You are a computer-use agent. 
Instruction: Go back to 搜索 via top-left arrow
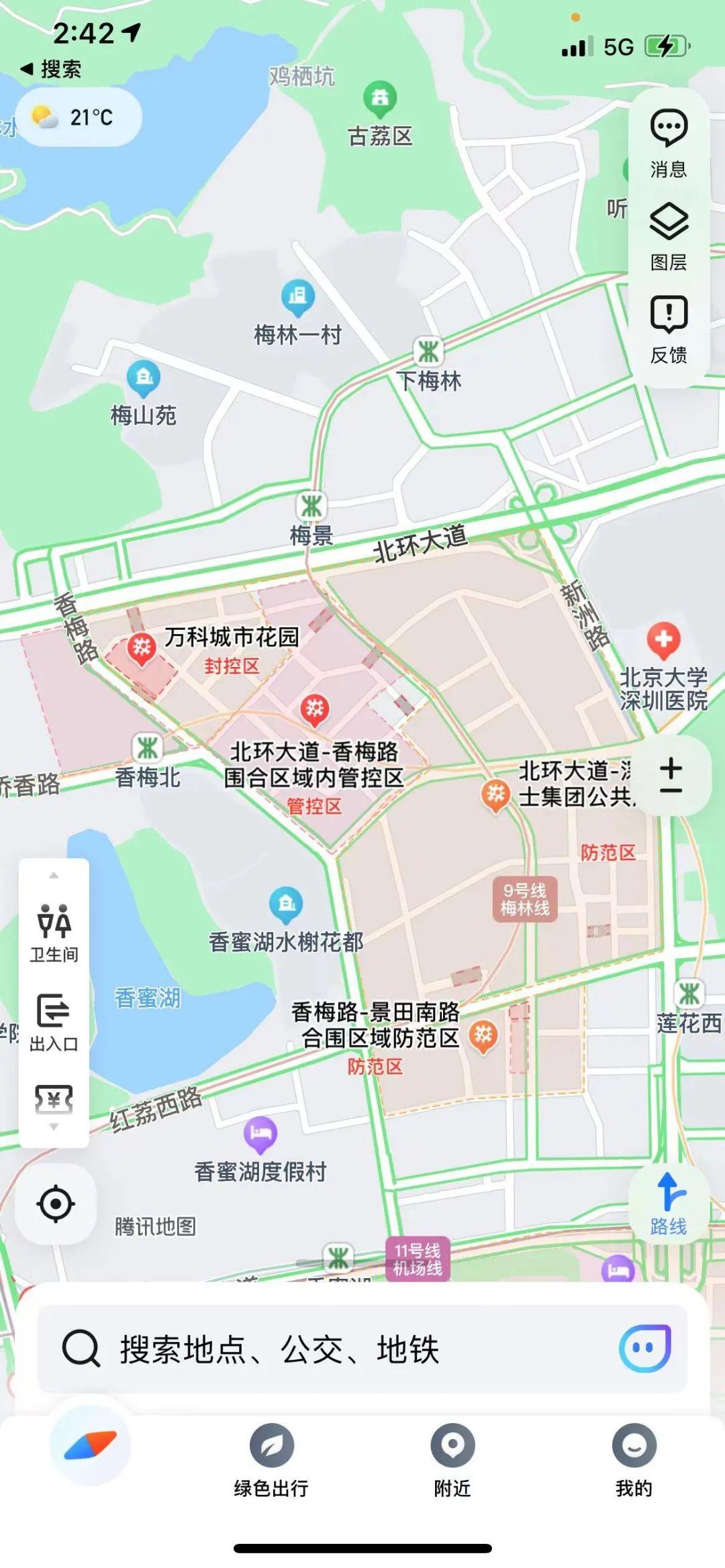[x=51, y=69]
